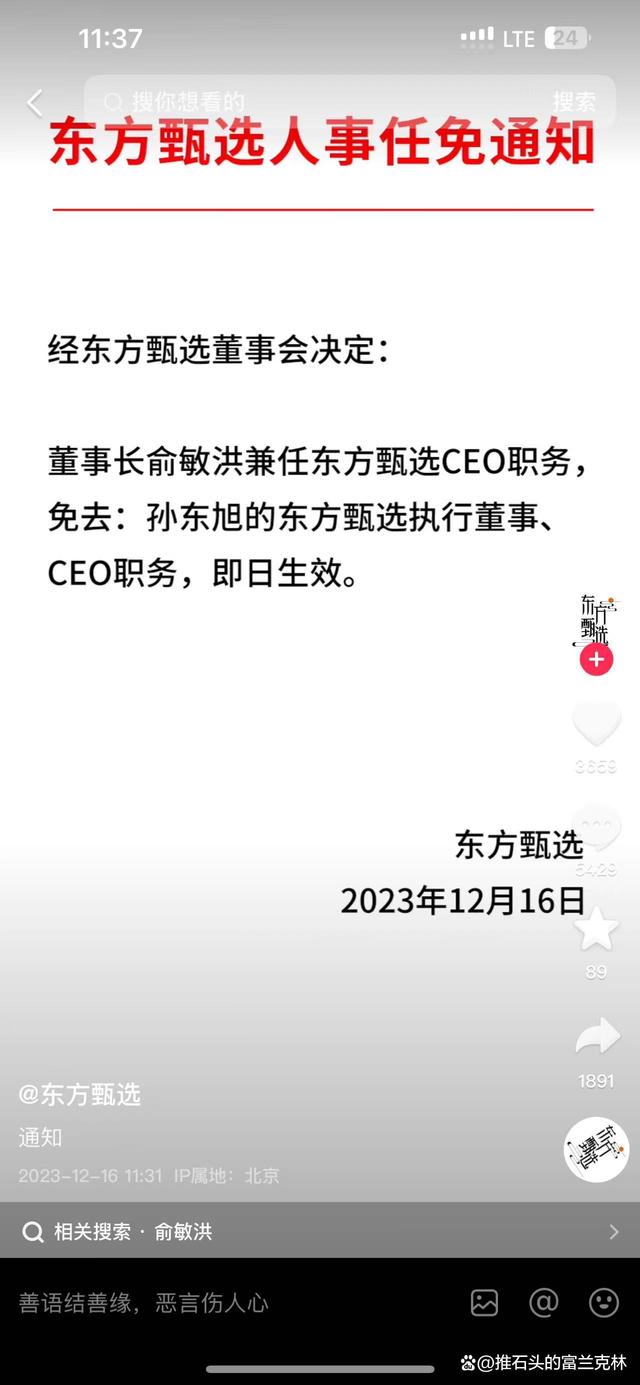Follow 东方甄选 with the red plus

pos(597,660)
